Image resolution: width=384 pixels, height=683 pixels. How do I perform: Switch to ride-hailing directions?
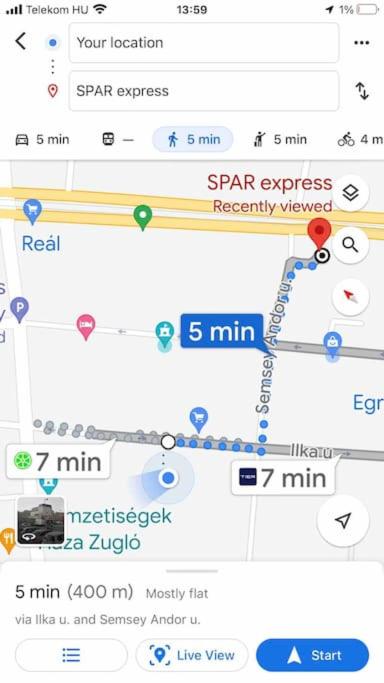point(280,139)
